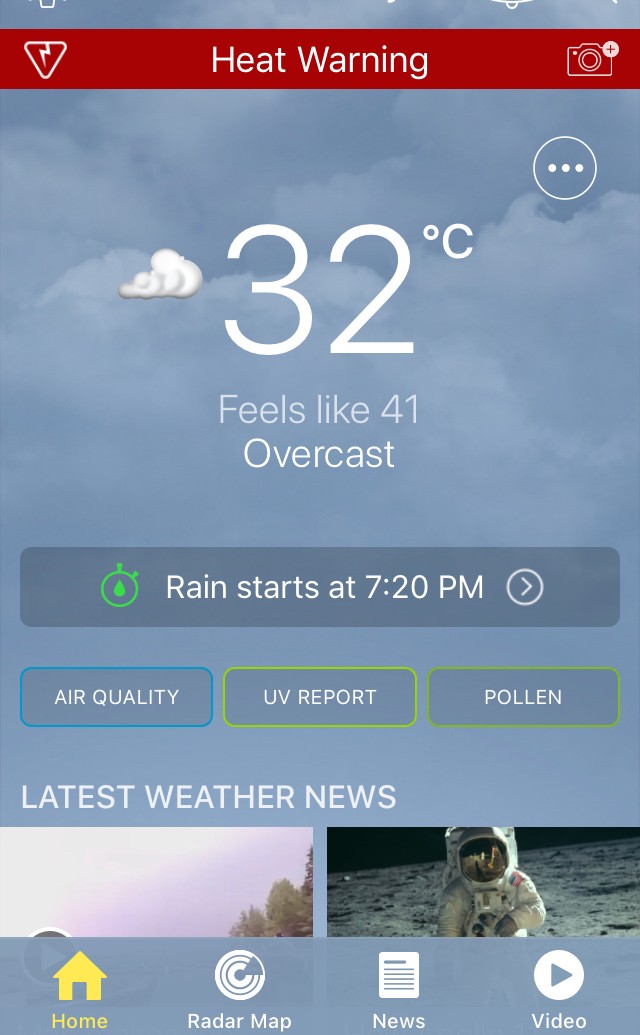The height and width of the screenshot is (1035, 640).
Task: Switch to the Radar Map tab
Action: pyautogui.click(x=239, y=989)
